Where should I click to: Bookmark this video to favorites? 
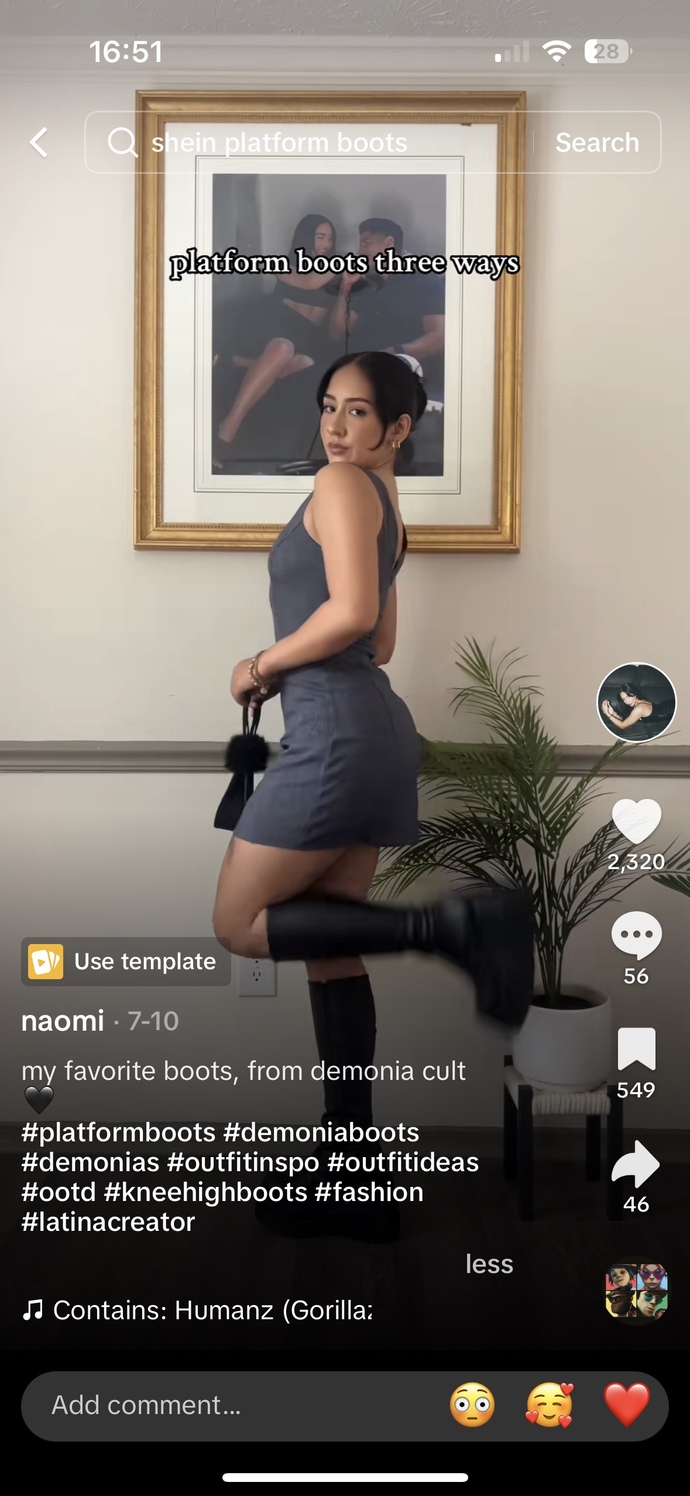(636, 1050)
